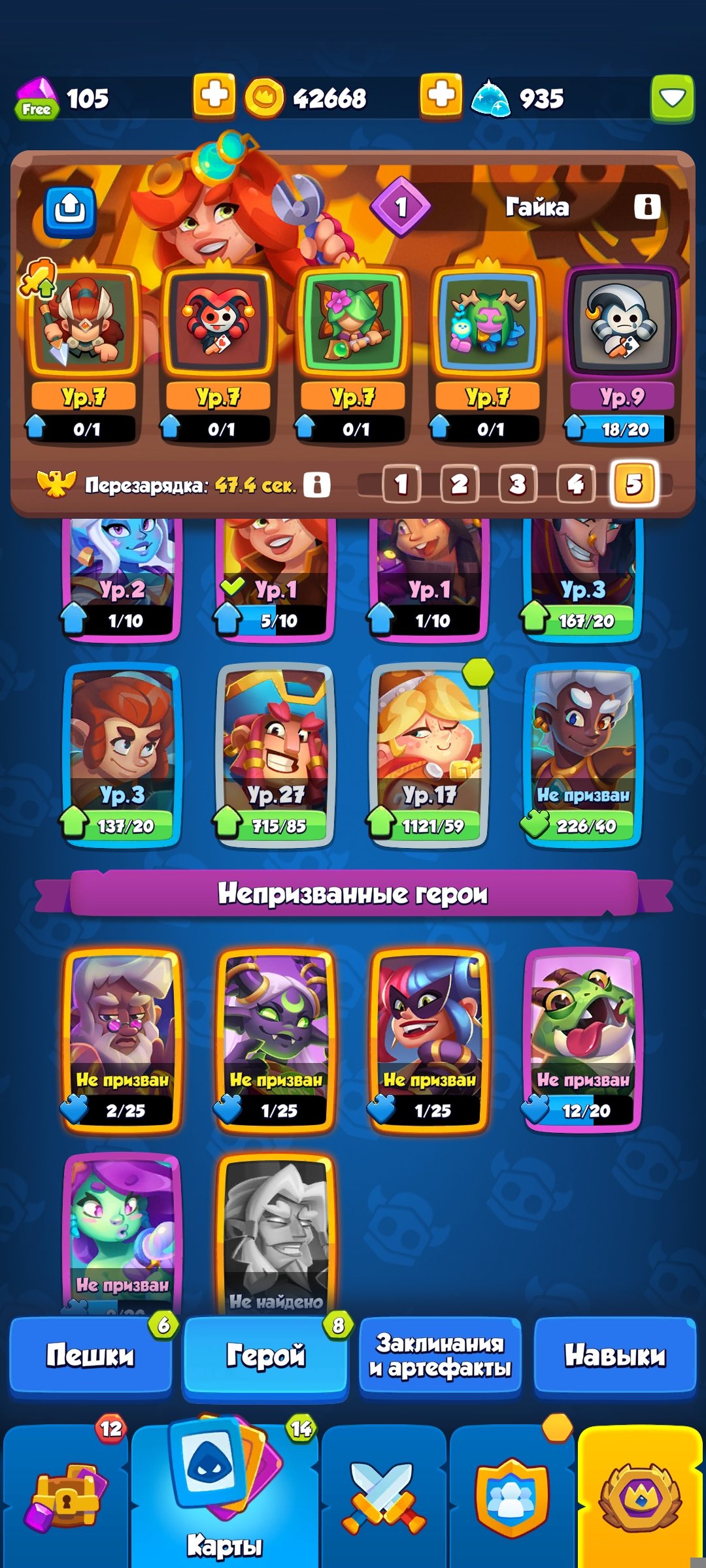Open the Пешки tab
Image resolution: width=706 pixels, height=1568 pixels.
(90, 1356)
